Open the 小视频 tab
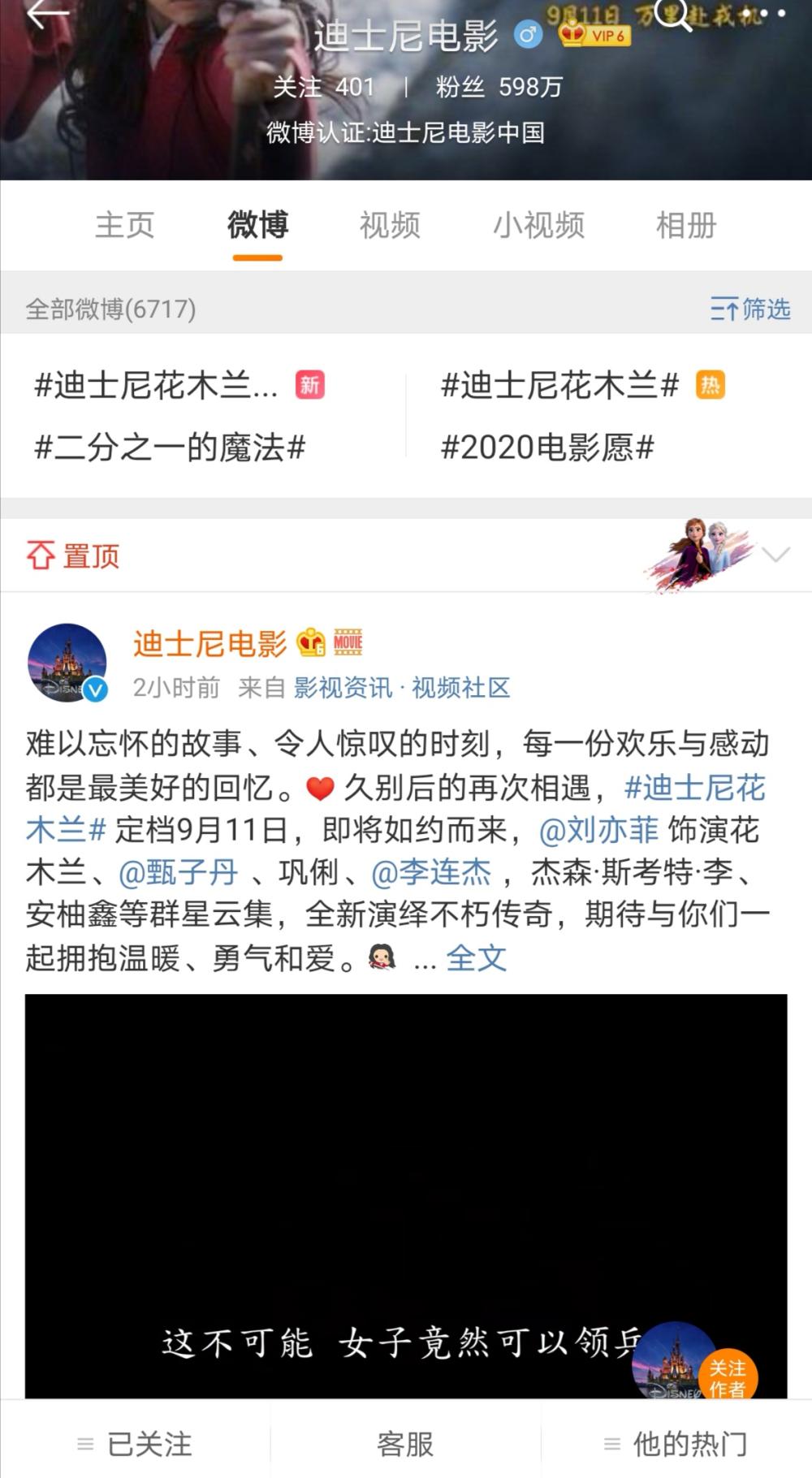The height and width of the screenshot is (1478, 812). pos(538,225)
